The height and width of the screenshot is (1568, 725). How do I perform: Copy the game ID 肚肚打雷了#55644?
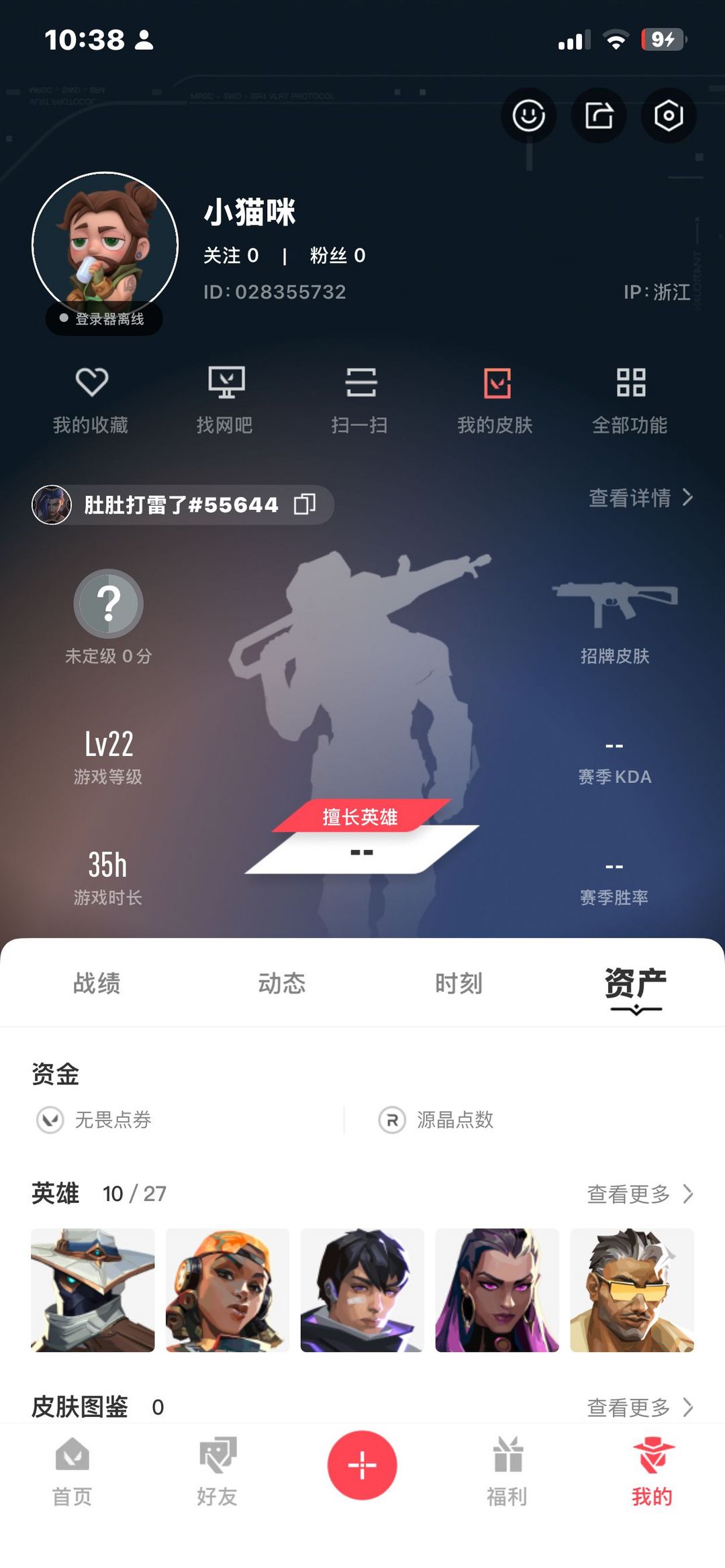305,504
